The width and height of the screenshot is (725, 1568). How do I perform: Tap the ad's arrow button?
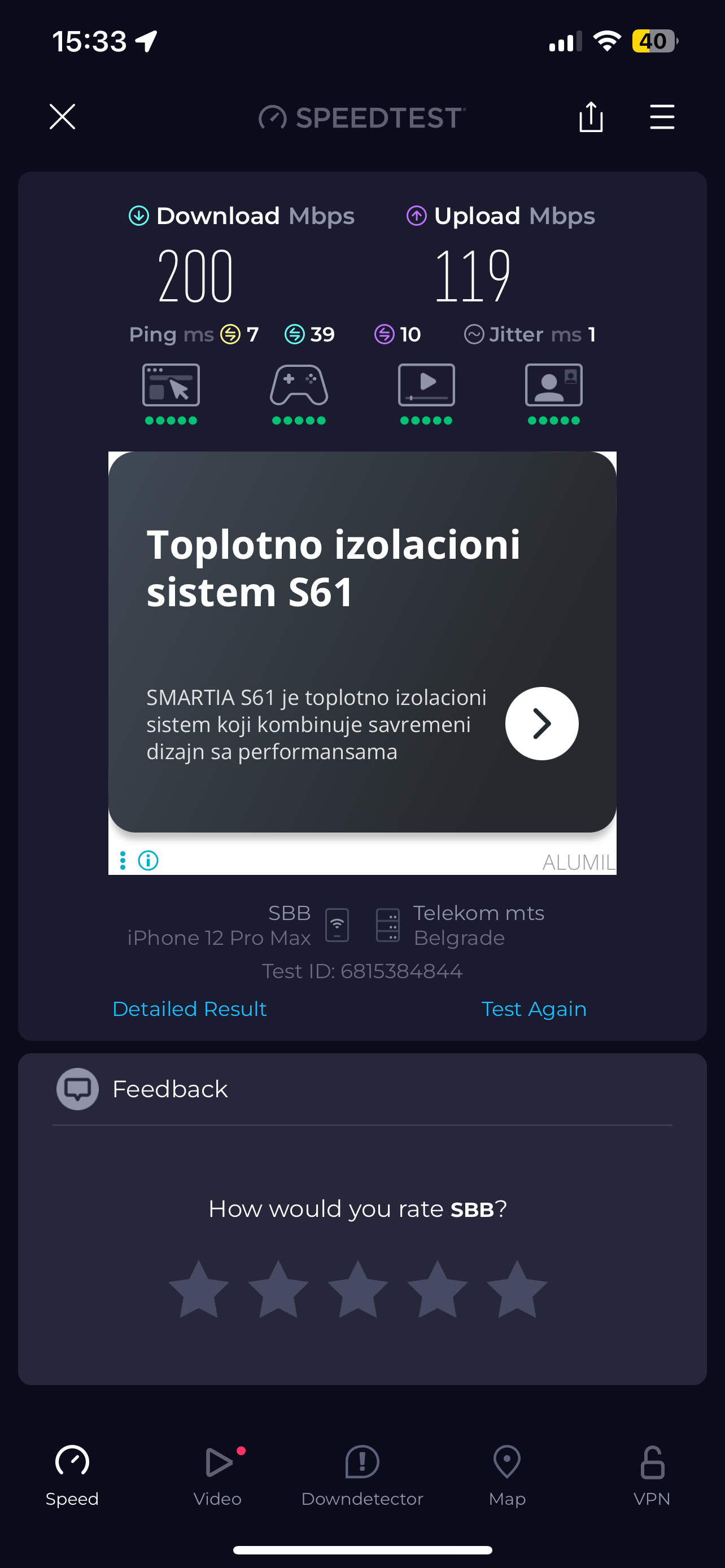541,723
